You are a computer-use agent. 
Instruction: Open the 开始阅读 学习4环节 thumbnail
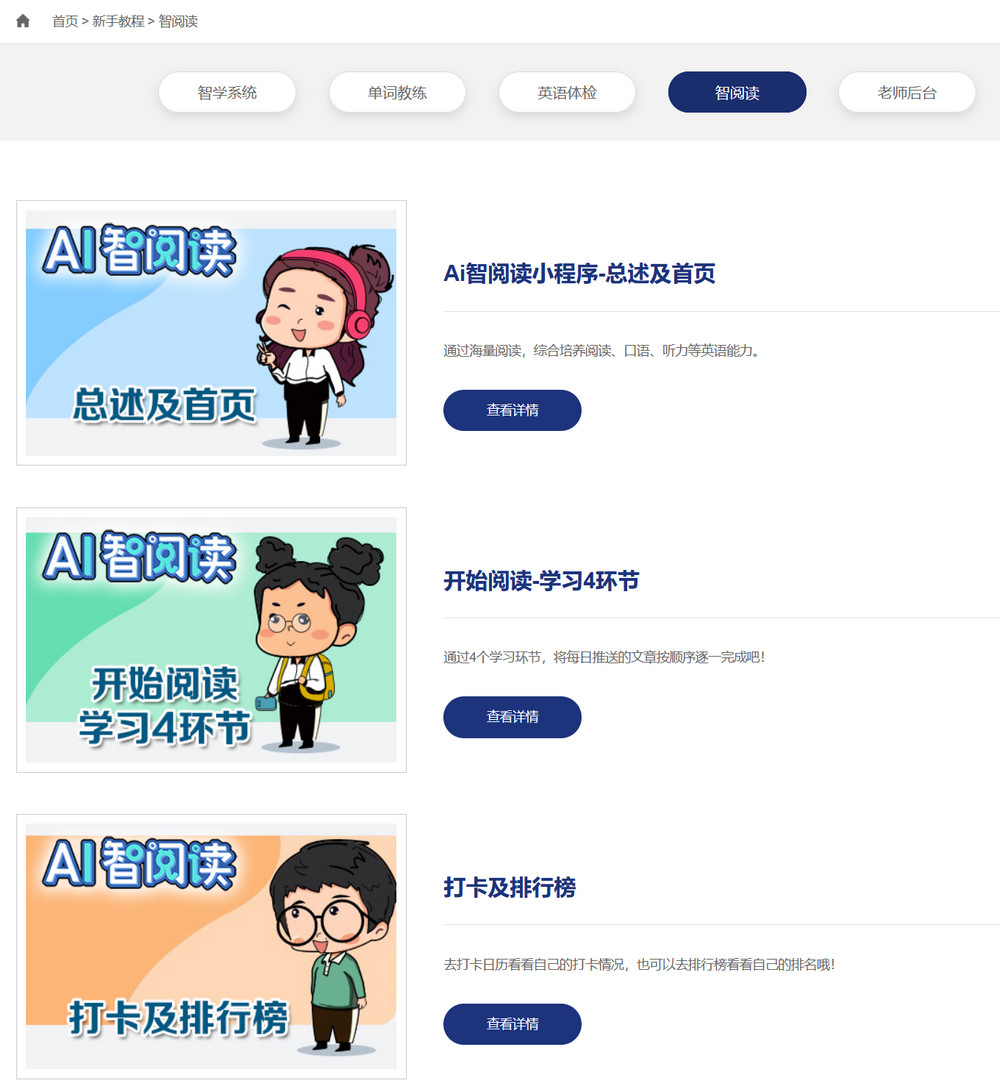tap(211, 640)
